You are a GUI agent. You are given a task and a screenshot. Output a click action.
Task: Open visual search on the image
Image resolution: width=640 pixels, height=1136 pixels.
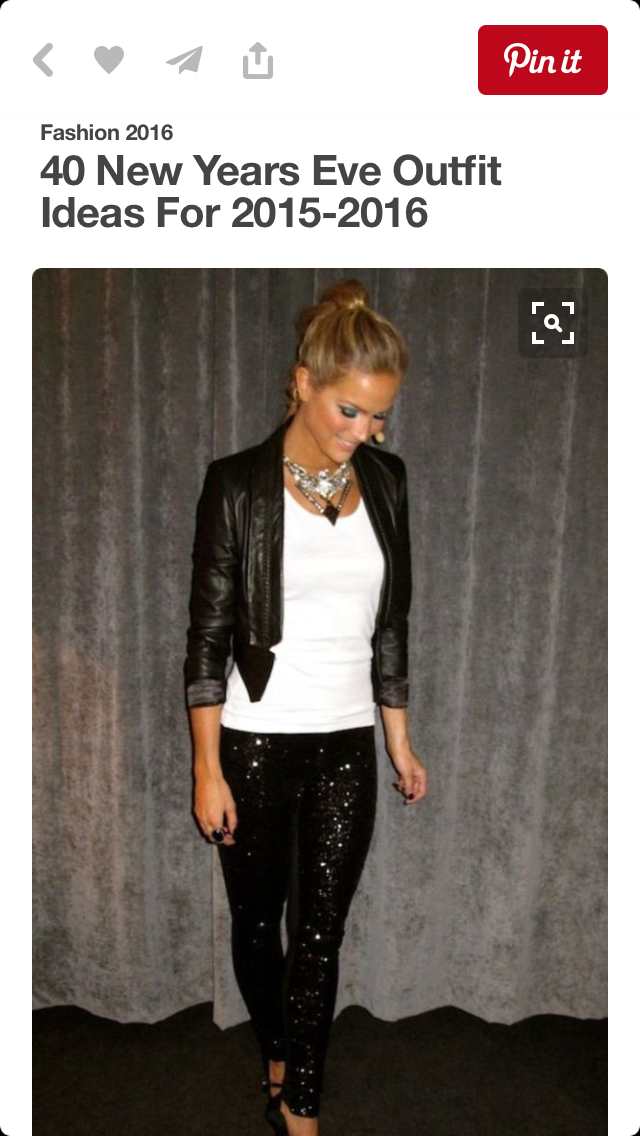pyautogui.click(x=552, y=322)
